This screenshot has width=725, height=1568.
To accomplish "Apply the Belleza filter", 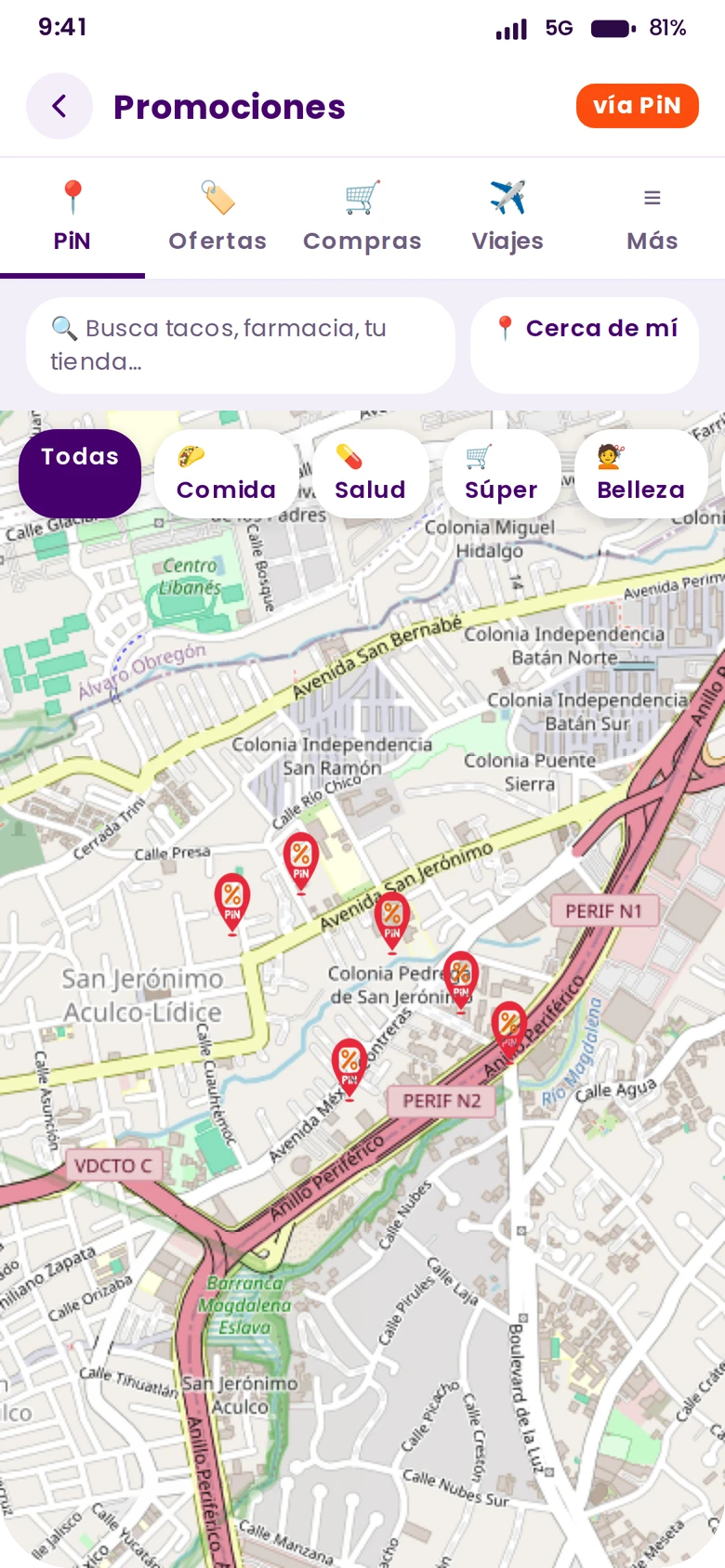I will (640, 474).
